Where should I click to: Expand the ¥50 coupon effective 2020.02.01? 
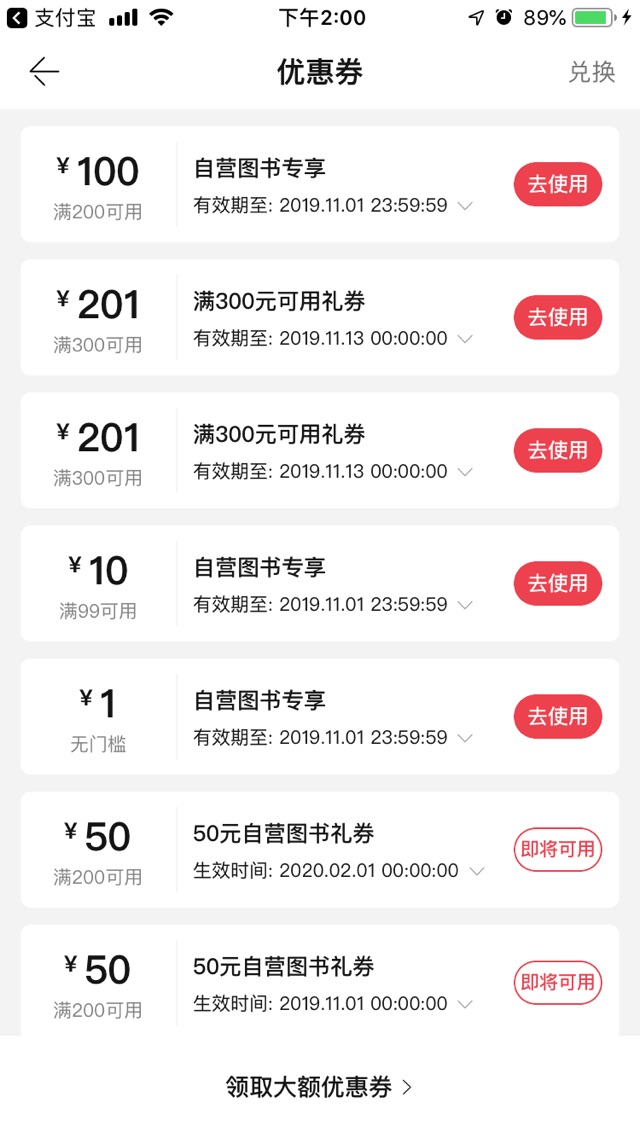(x=477, y=871)
